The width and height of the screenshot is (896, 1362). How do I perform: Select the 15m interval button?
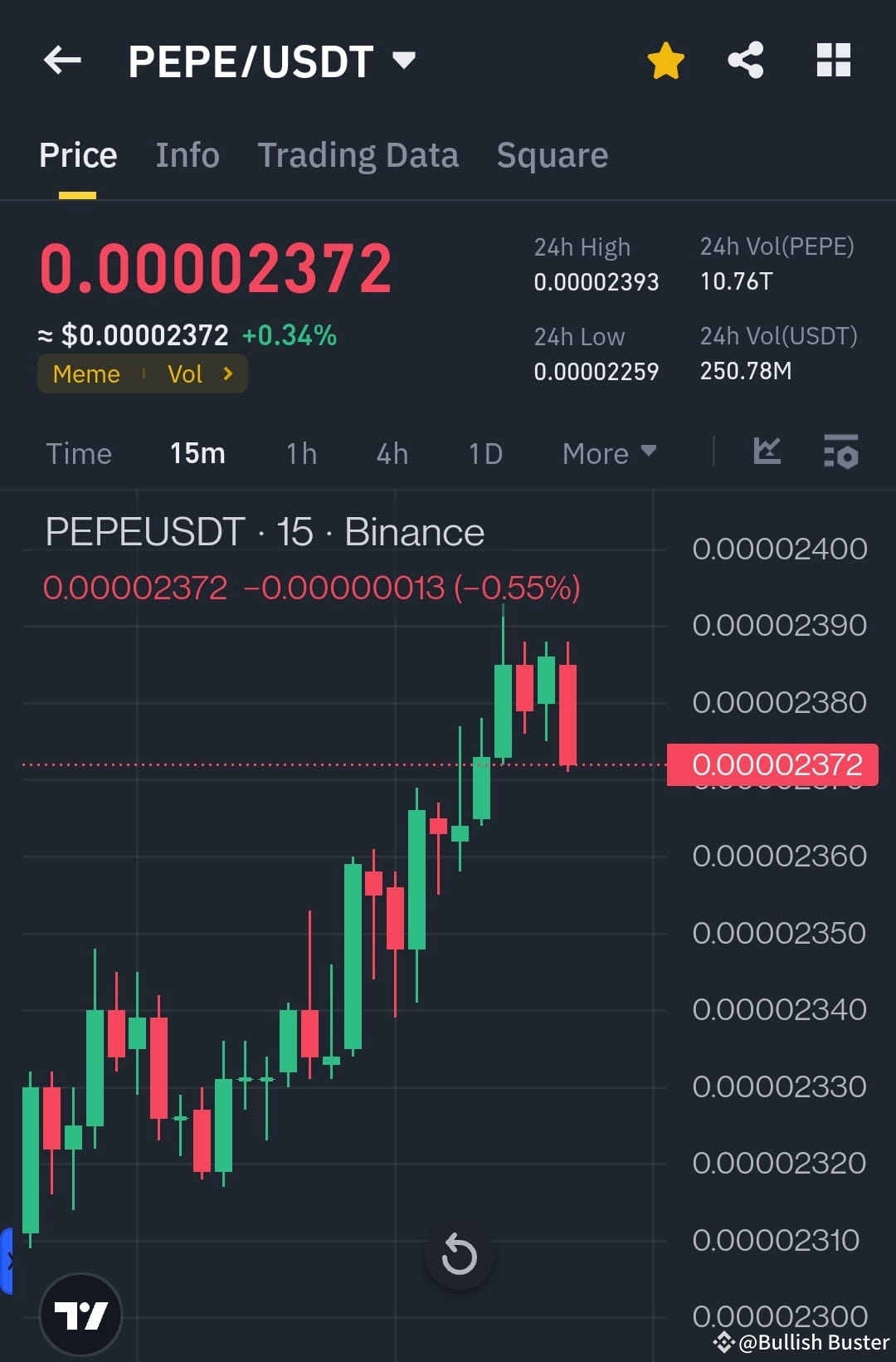pyautogui.click(x=197, y=453)
